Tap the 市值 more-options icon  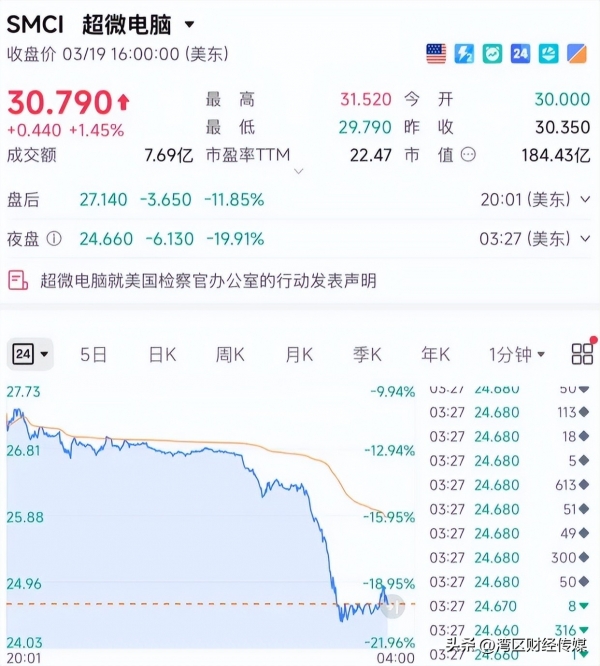pos(468,155)
